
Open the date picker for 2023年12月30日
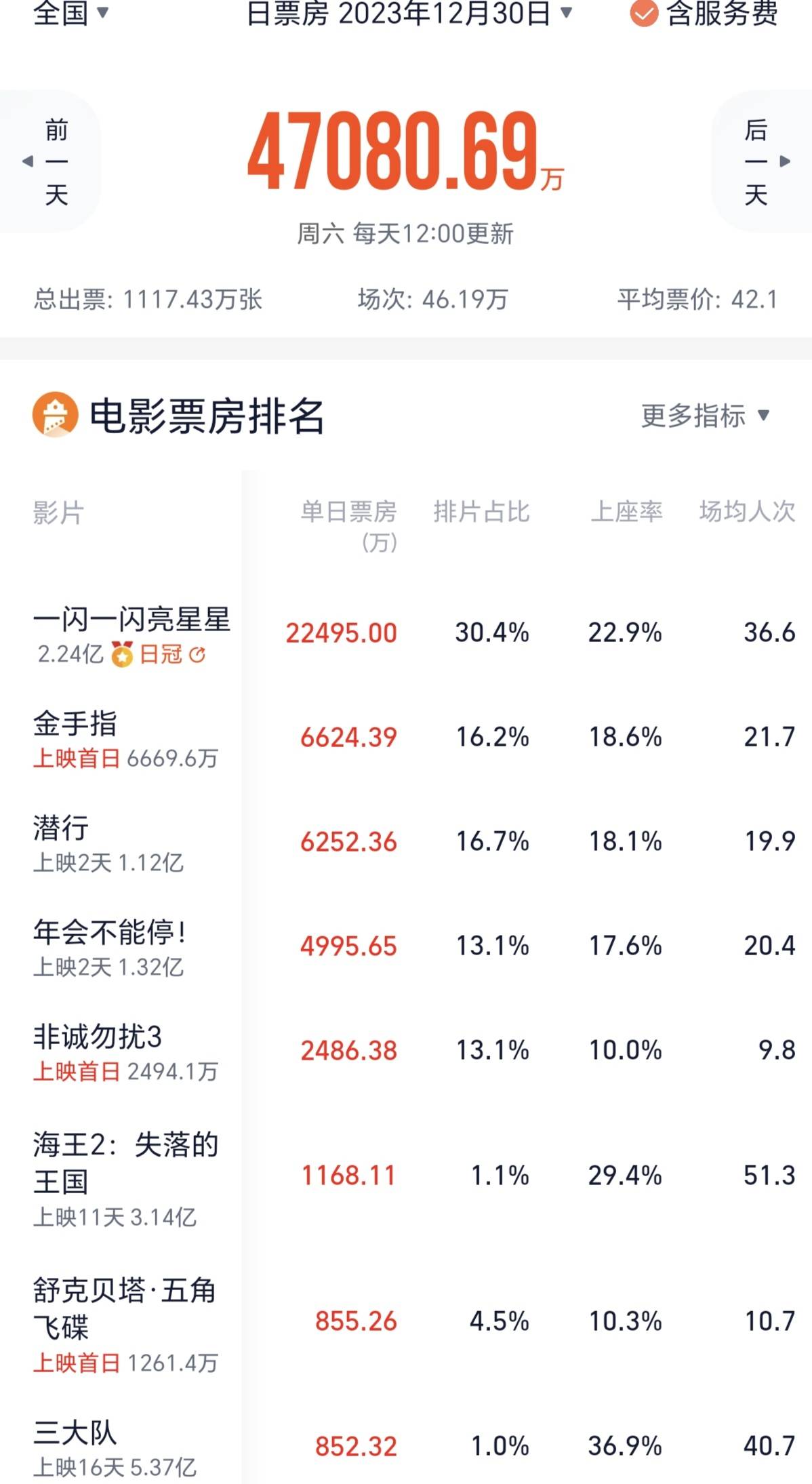409,13
